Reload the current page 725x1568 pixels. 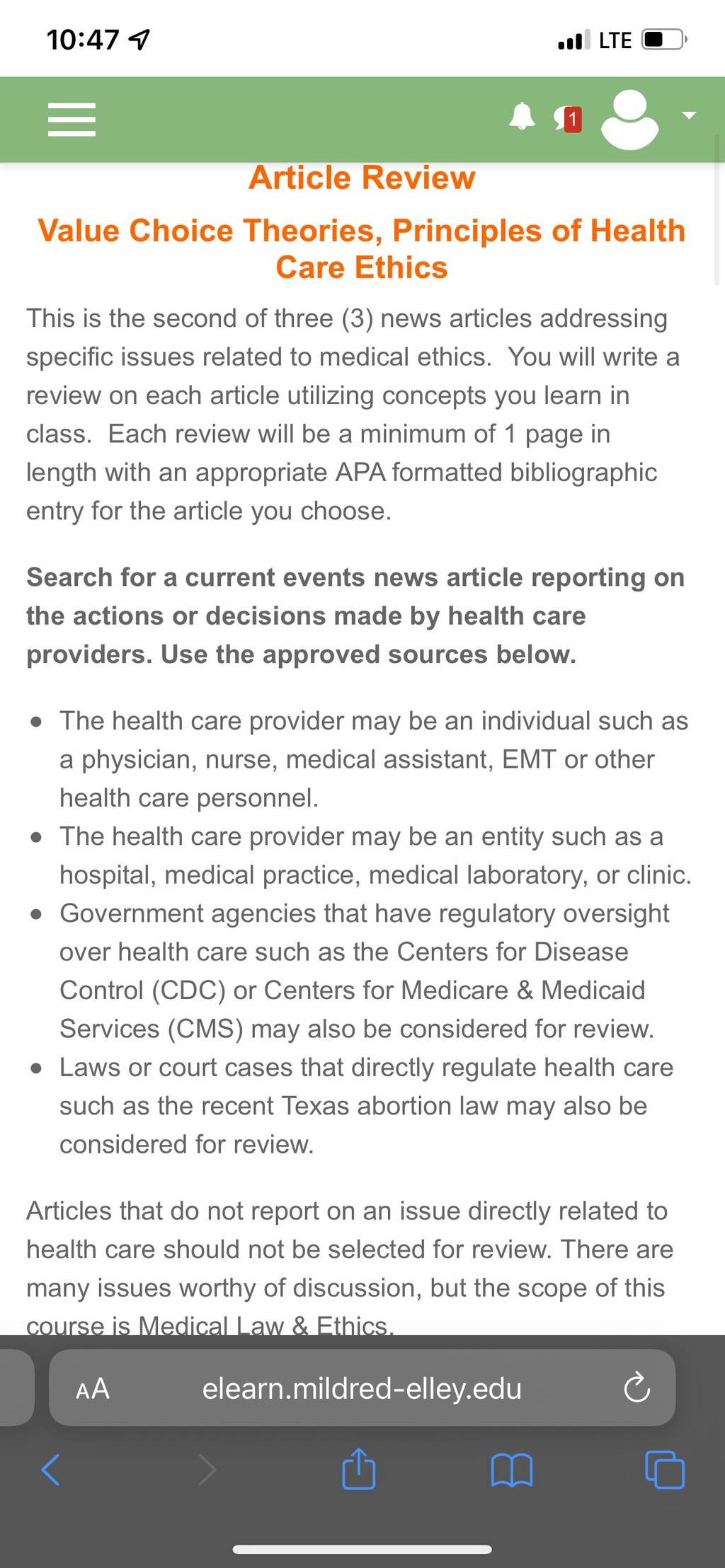(x=636, y=1388)
